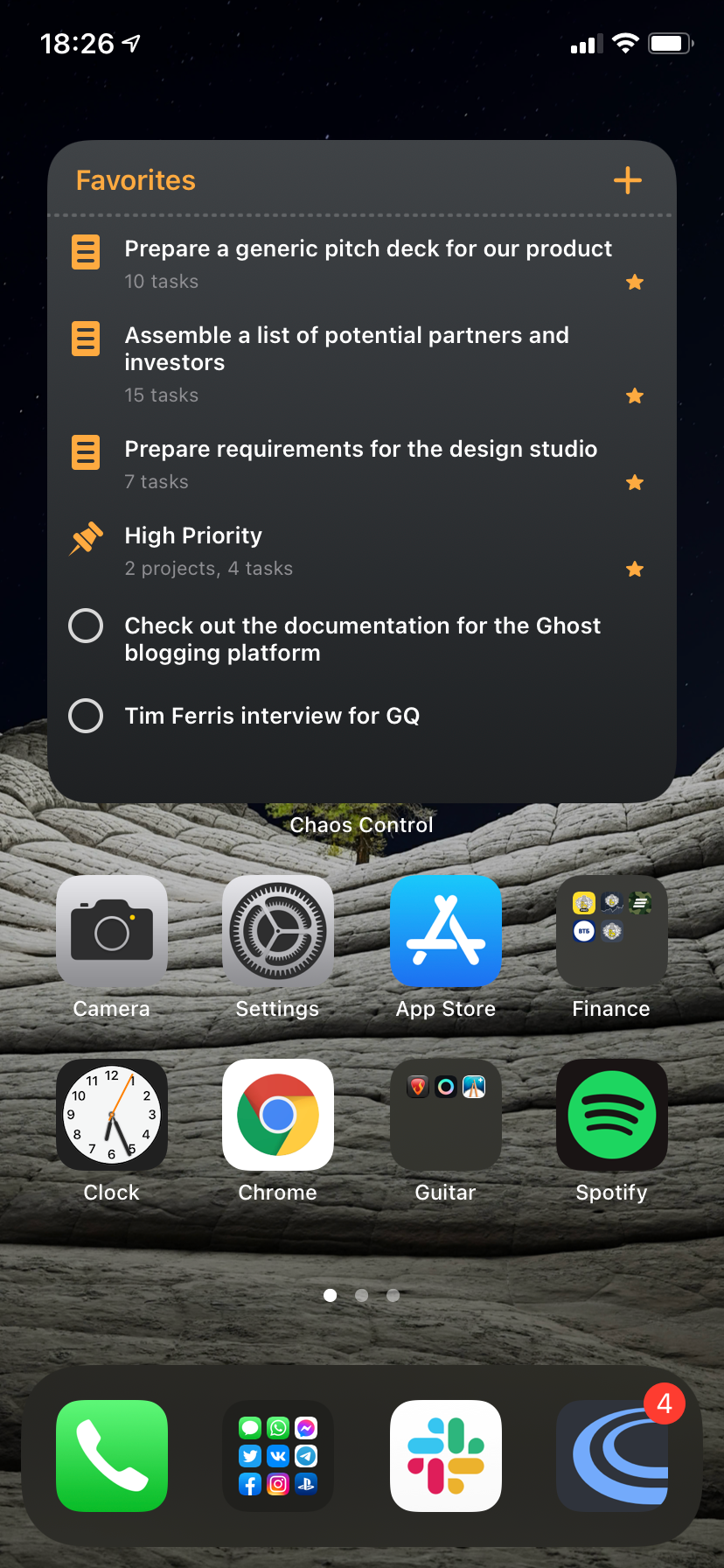
Task: Open the Guitar folder
Action: (446, 1115)
